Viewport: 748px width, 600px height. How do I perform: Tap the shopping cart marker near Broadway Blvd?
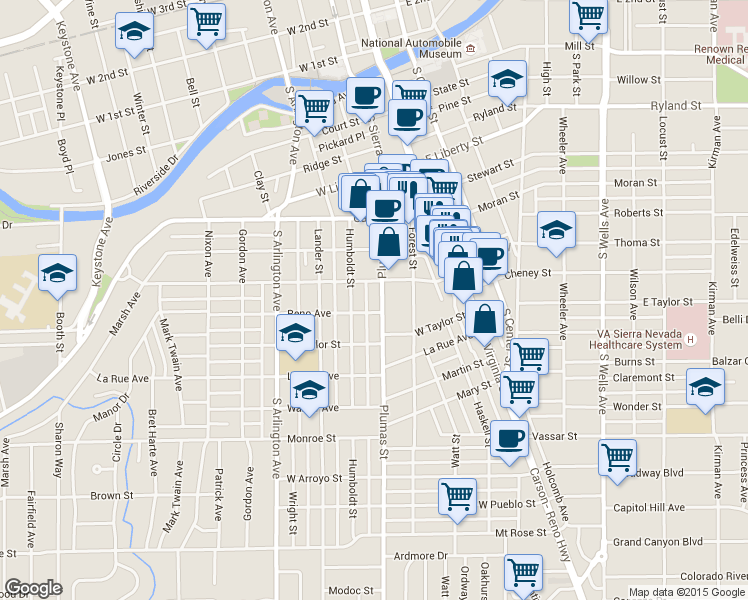(617, 458)
